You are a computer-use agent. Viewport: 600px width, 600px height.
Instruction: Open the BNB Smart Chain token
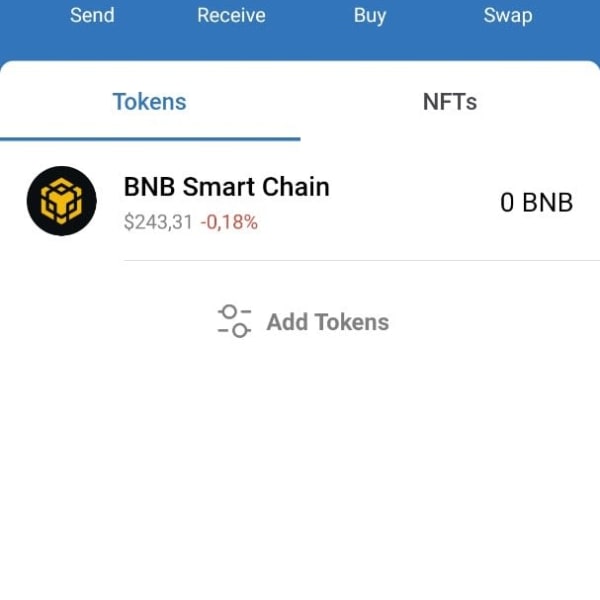pos(300,202)
